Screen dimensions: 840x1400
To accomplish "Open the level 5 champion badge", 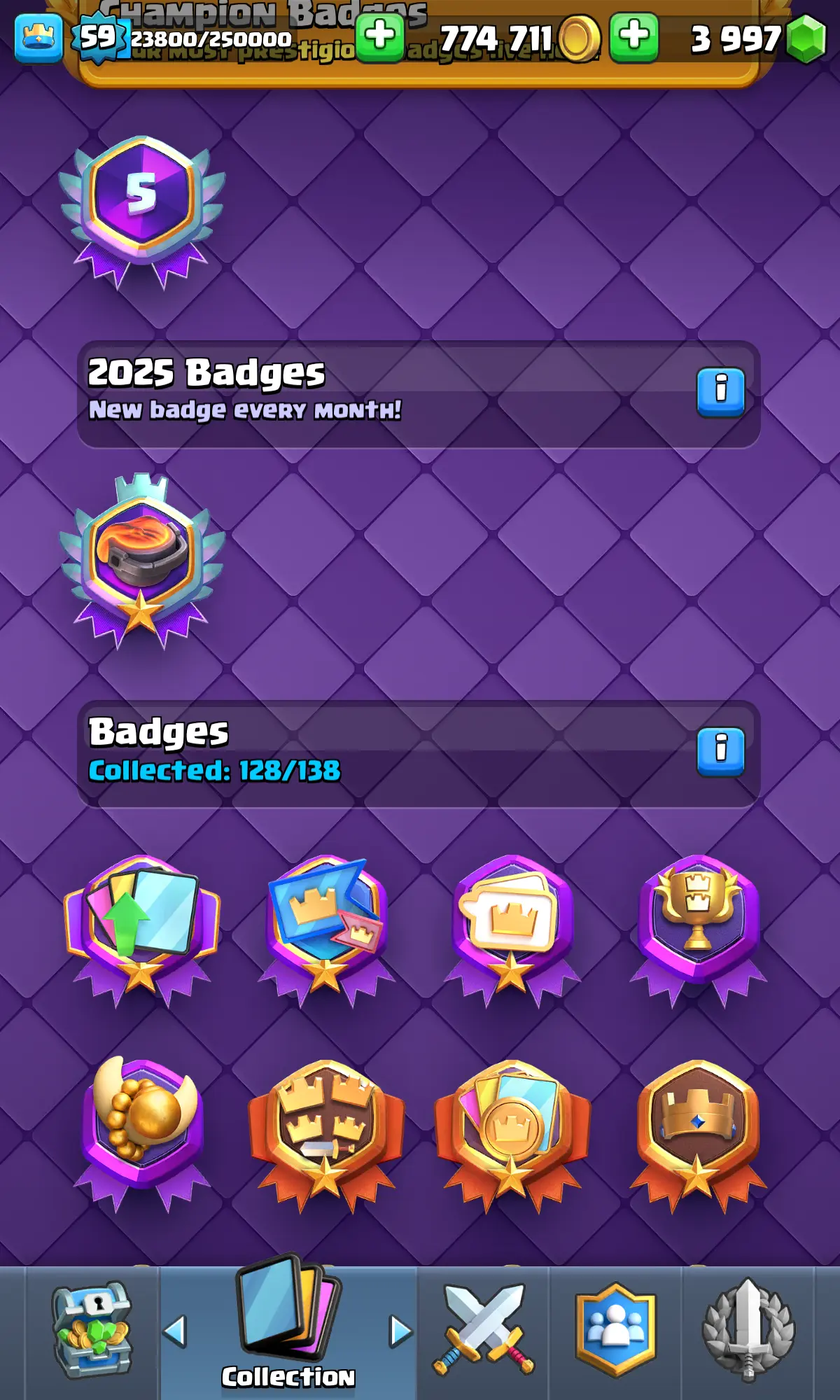I will tap(142, 210).
